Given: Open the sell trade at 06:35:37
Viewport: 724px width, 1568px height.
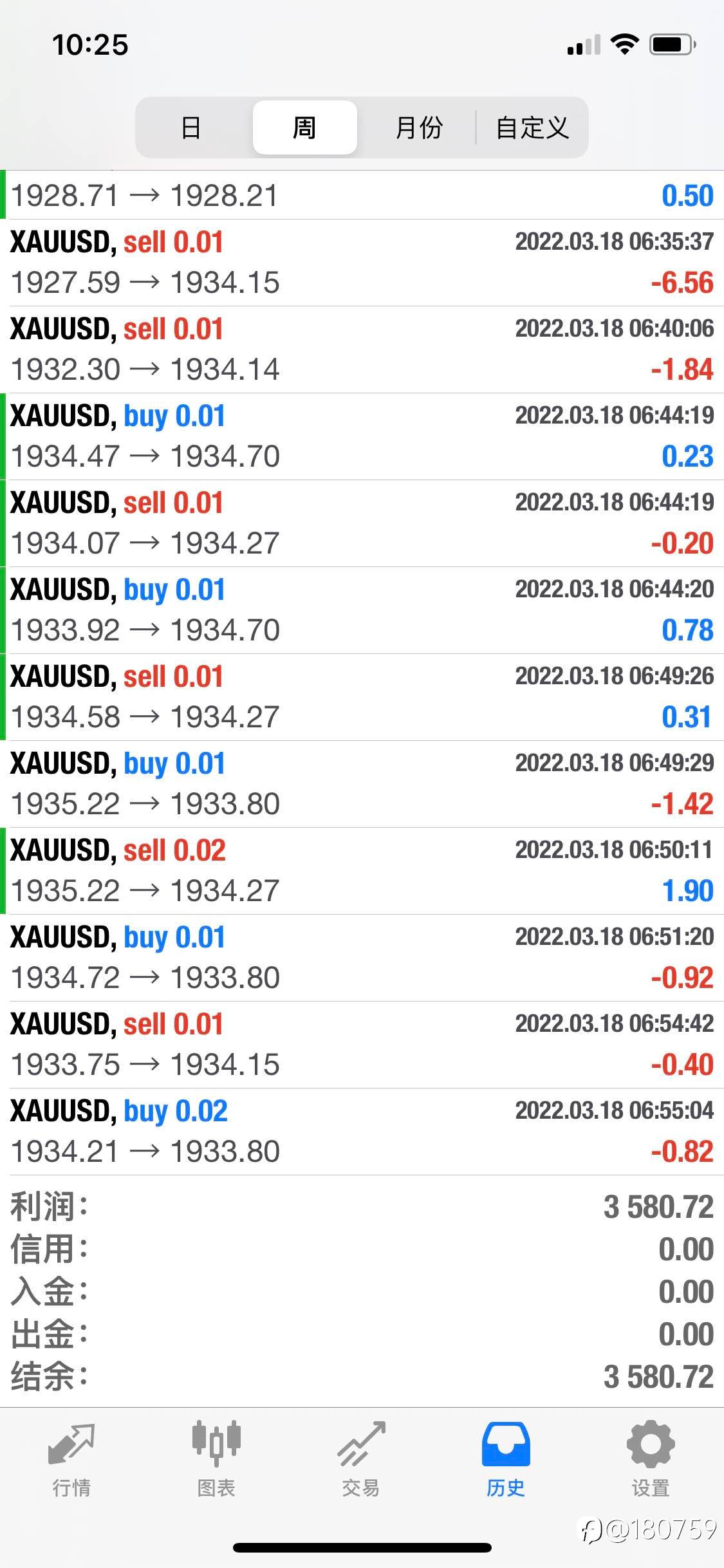Looking at the screenshot, I should tap(362, 263).
